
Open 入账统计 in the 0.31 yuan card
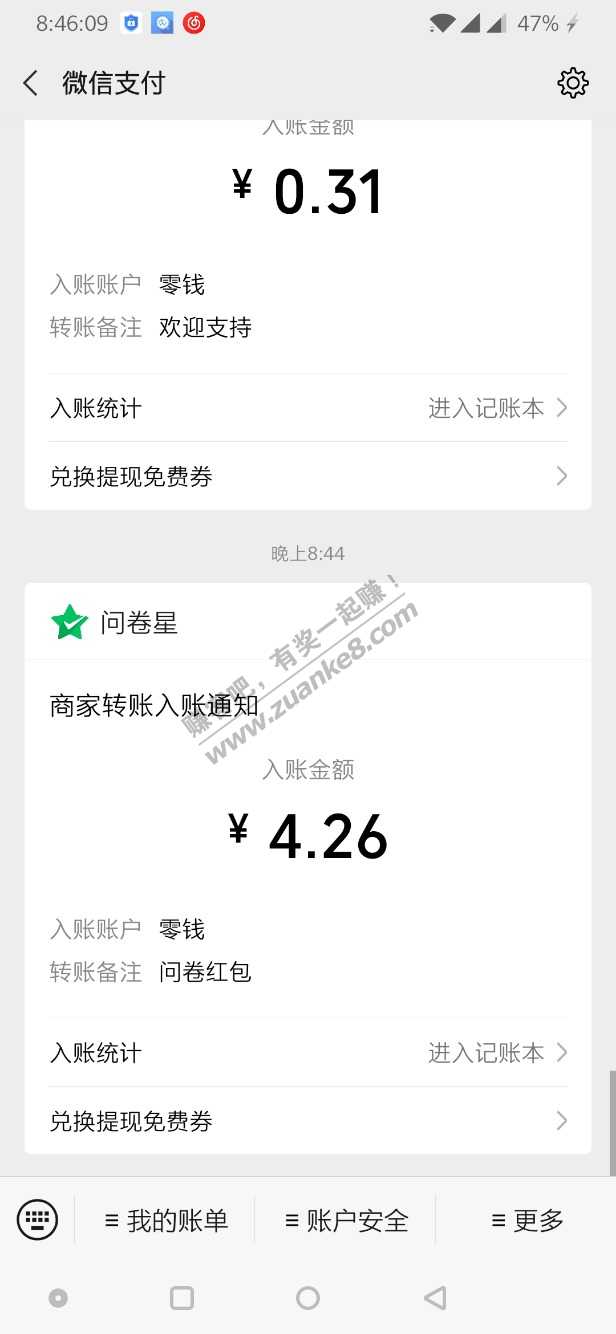point(308,408)
